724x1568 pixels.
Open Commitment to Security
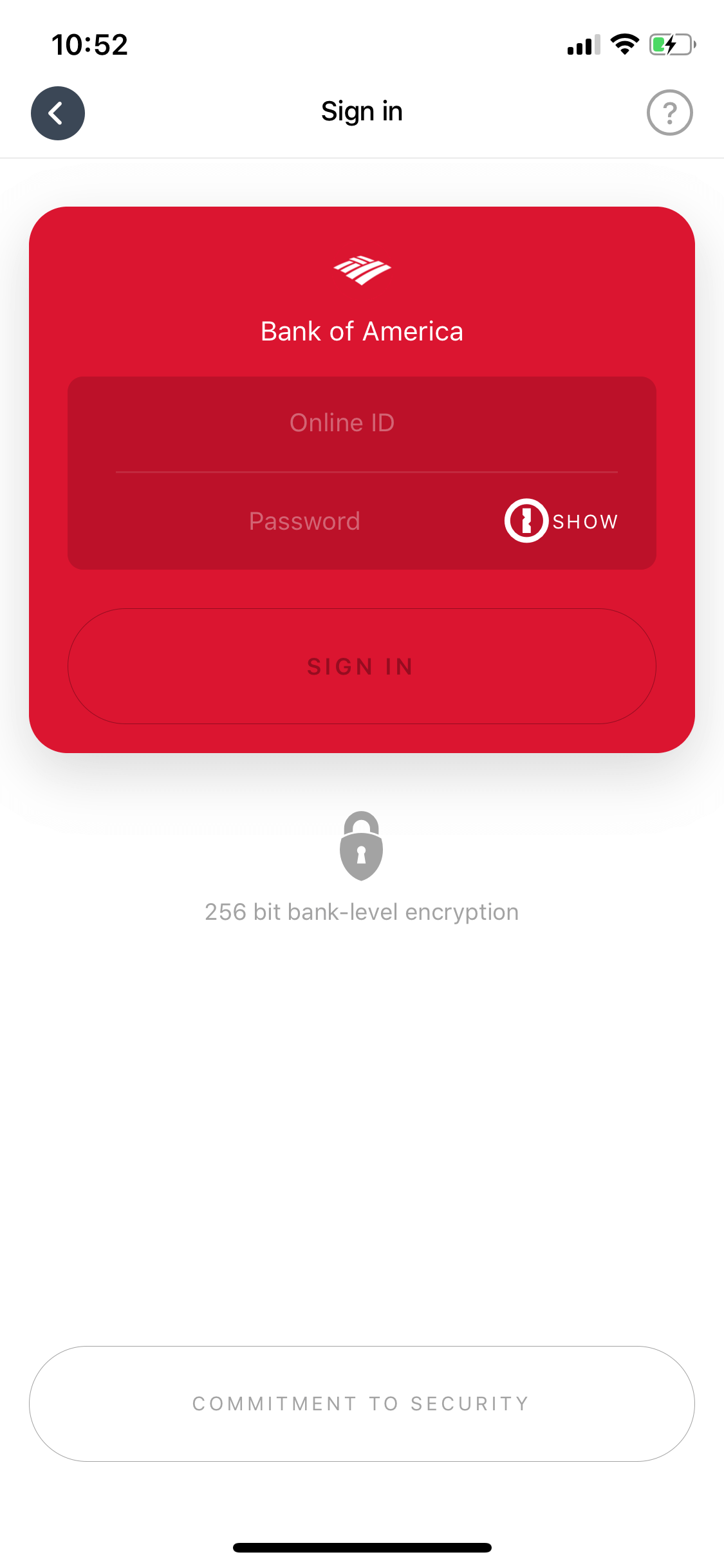click(x=362, y=1404)
